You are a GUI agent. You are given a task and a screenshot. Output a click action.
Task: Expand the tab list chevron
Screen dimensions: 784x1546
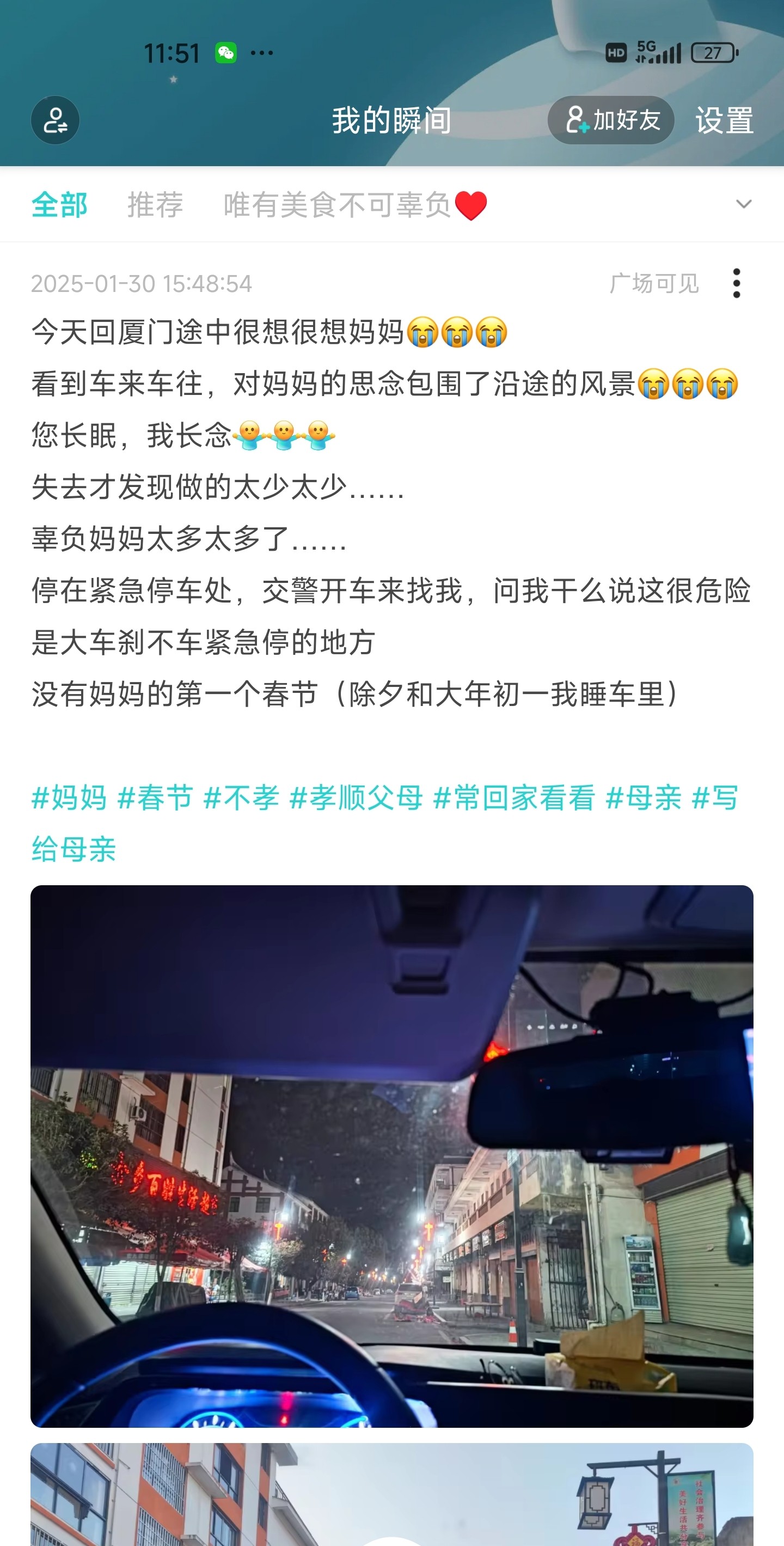[x=743, y=204]
